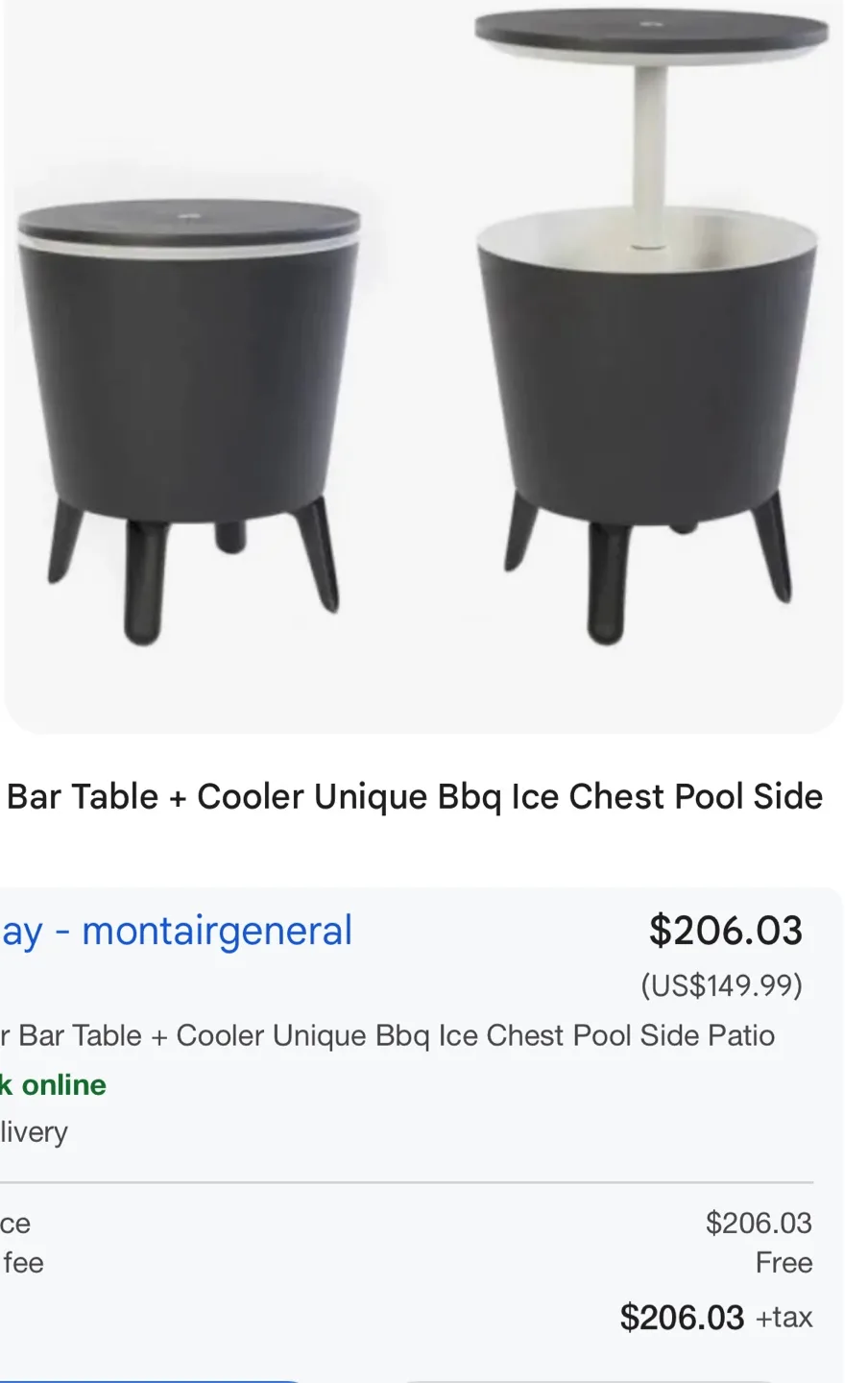Click the Bar Table + Cooler product title

413,796
